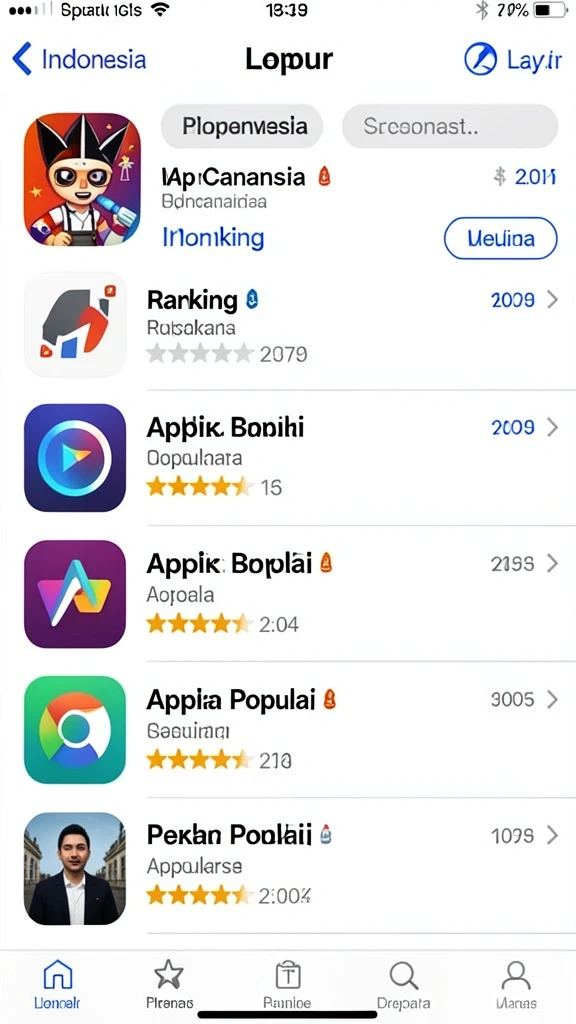Select the Srceonast chip
The image size is (576, 1024).
pos(450,126)
